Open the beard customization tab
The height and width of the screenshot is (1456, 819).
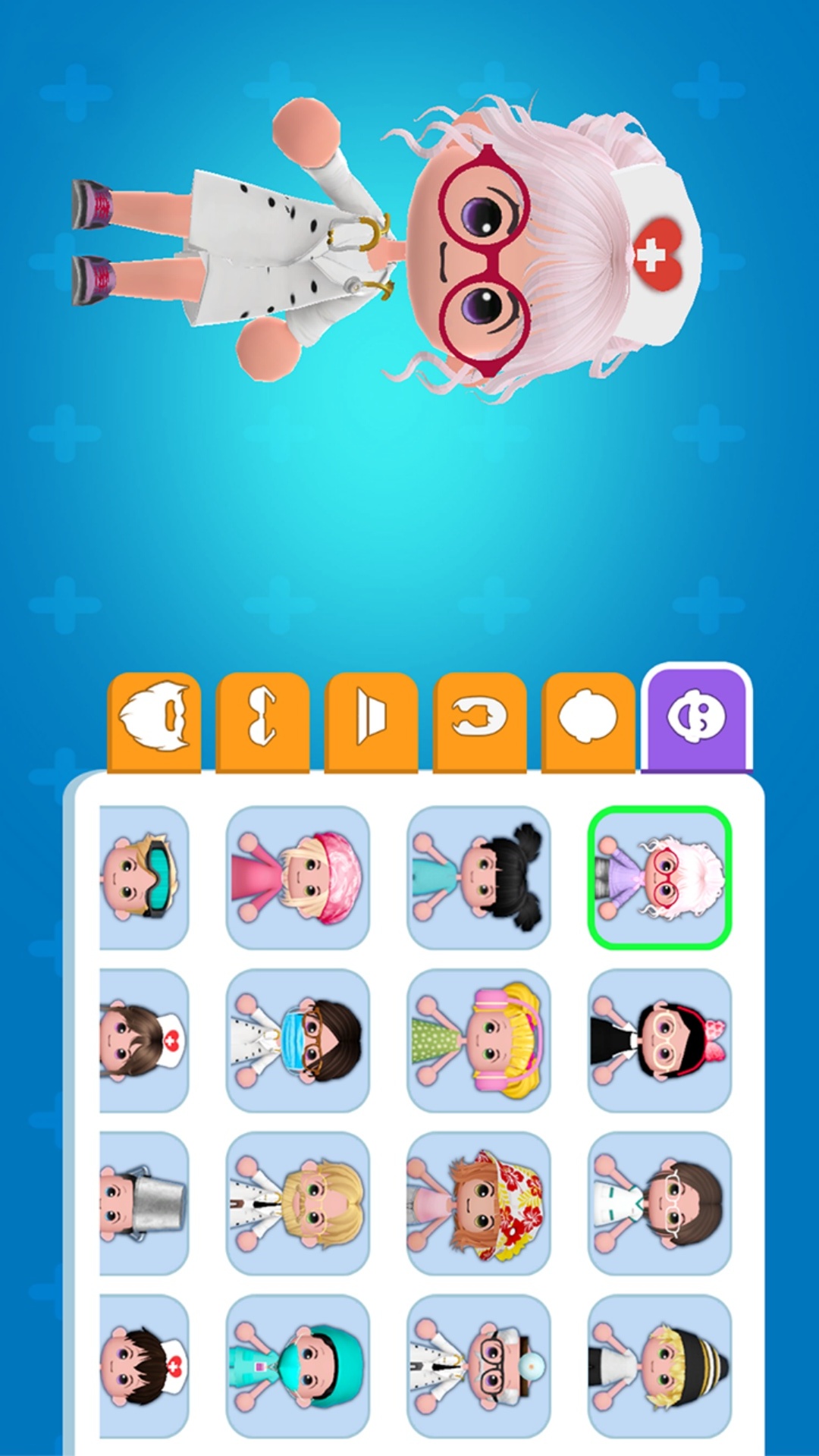[x=155, y=721]
